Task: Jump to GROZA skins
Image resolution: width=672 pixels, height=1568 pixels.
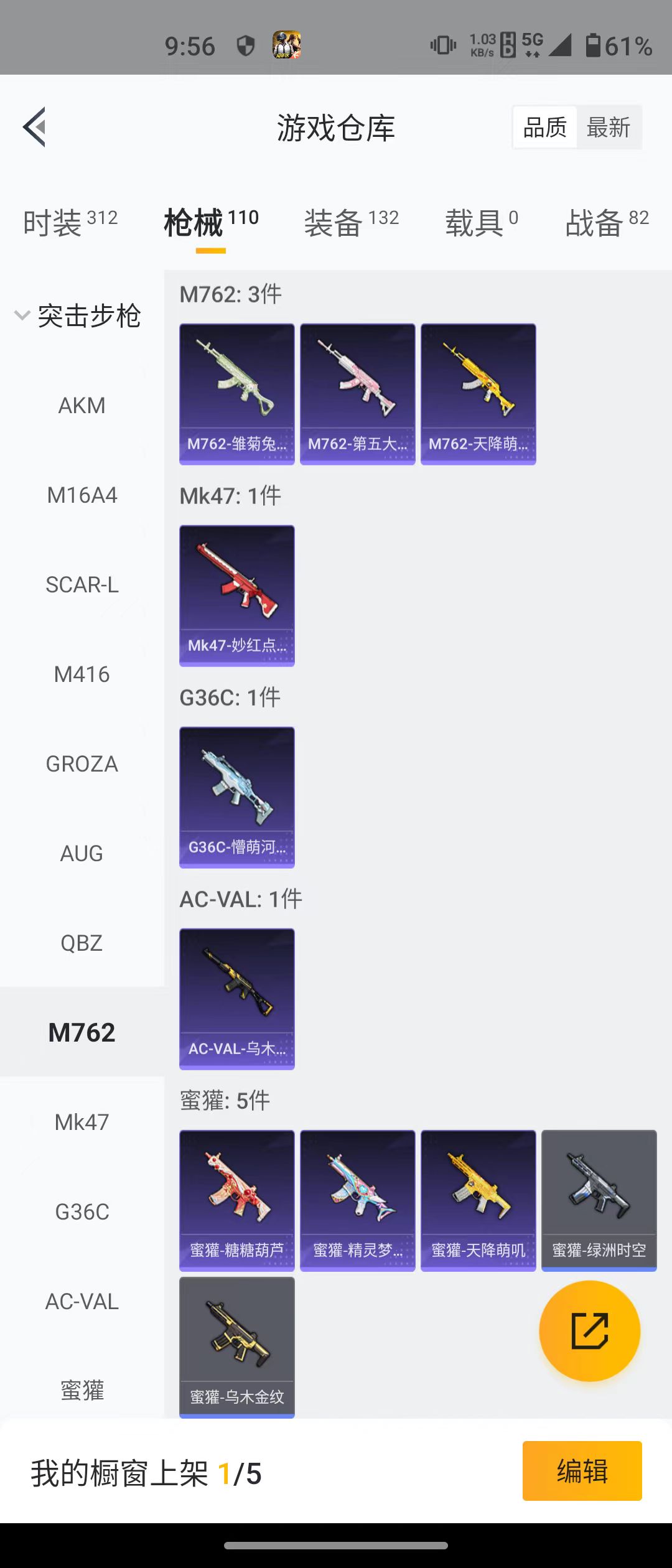Action: [x=82, y=764]
